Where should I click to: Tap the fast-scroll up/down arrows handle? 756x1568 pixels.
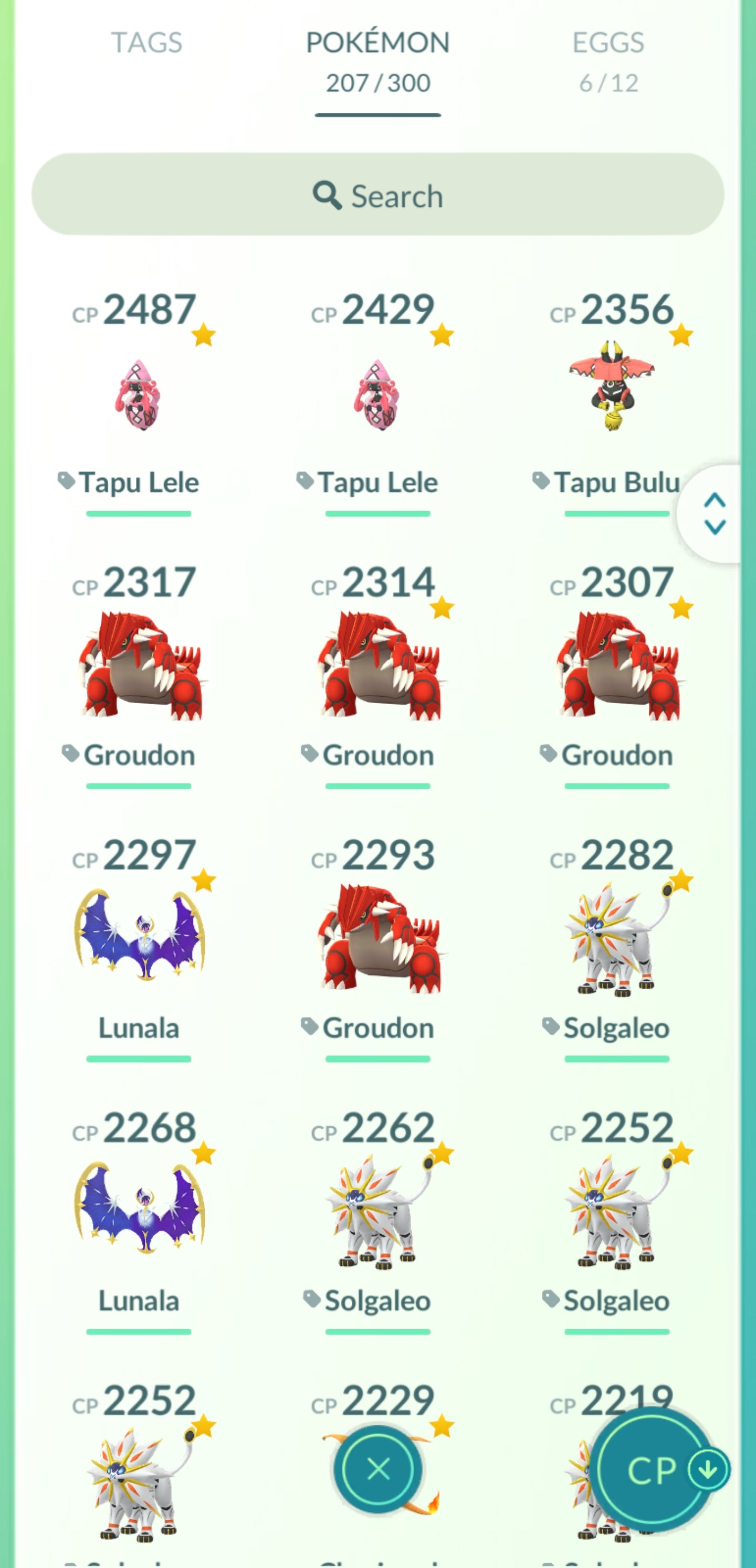(715, 514)
